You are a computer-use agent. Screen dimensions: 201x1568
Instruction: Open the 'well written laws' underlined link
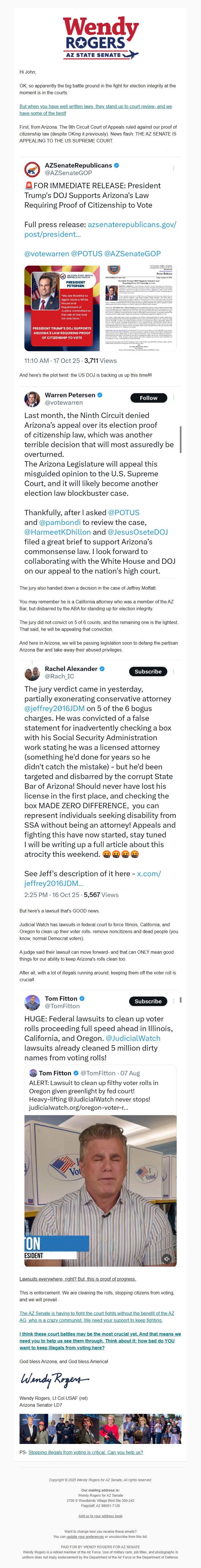coord(95,107)
